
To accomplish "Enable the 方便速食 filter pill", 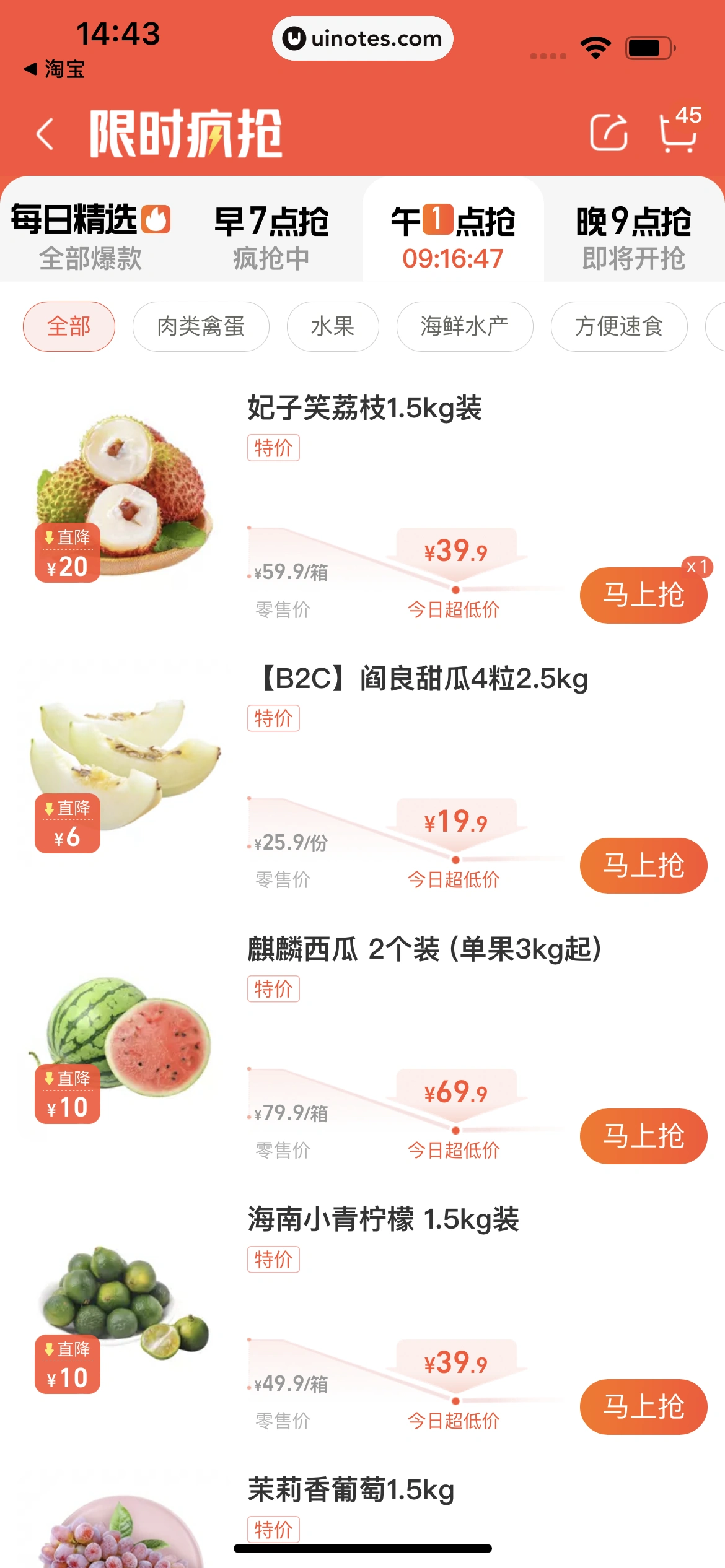I will pyautogui.click(x=618, y=326).
